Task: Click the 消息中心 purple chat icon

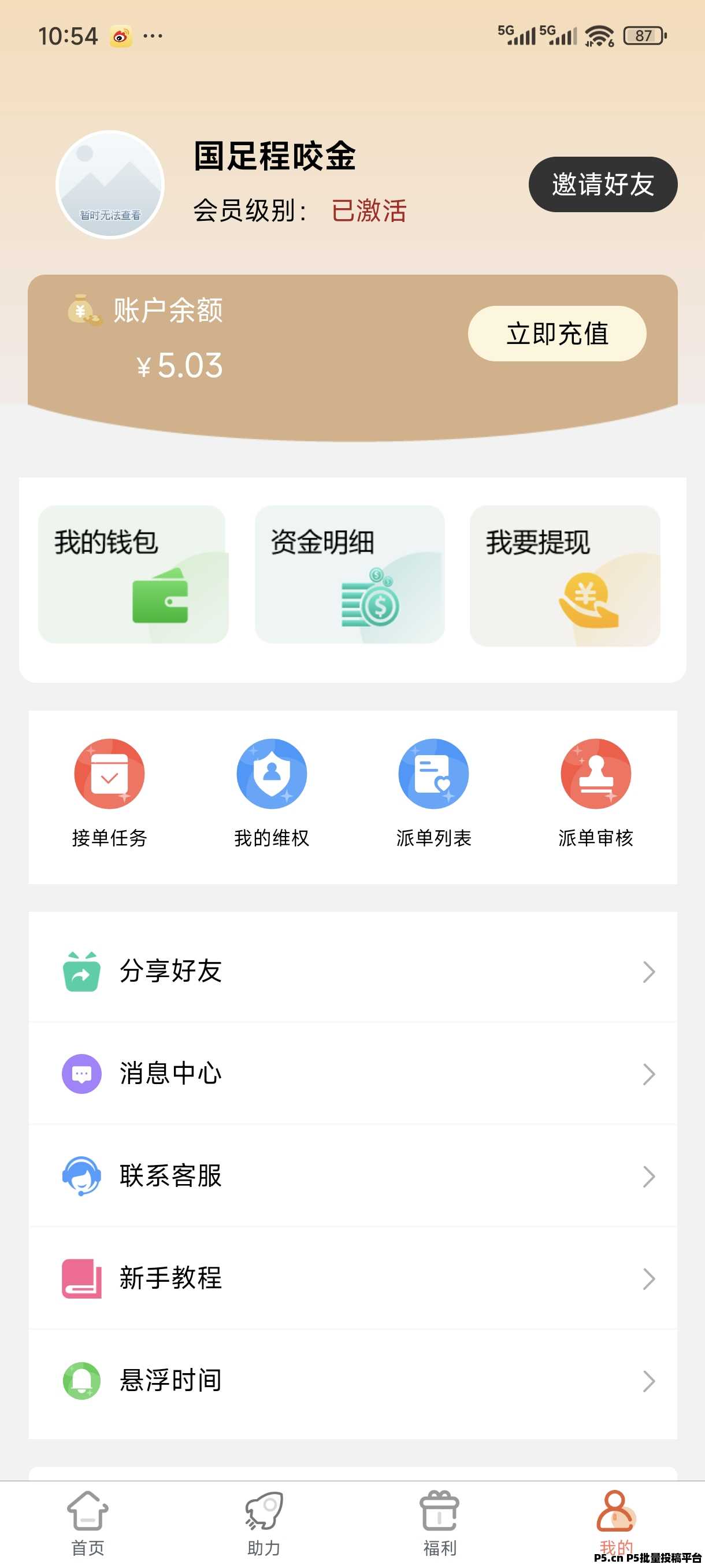Action: click(81, 1073)
